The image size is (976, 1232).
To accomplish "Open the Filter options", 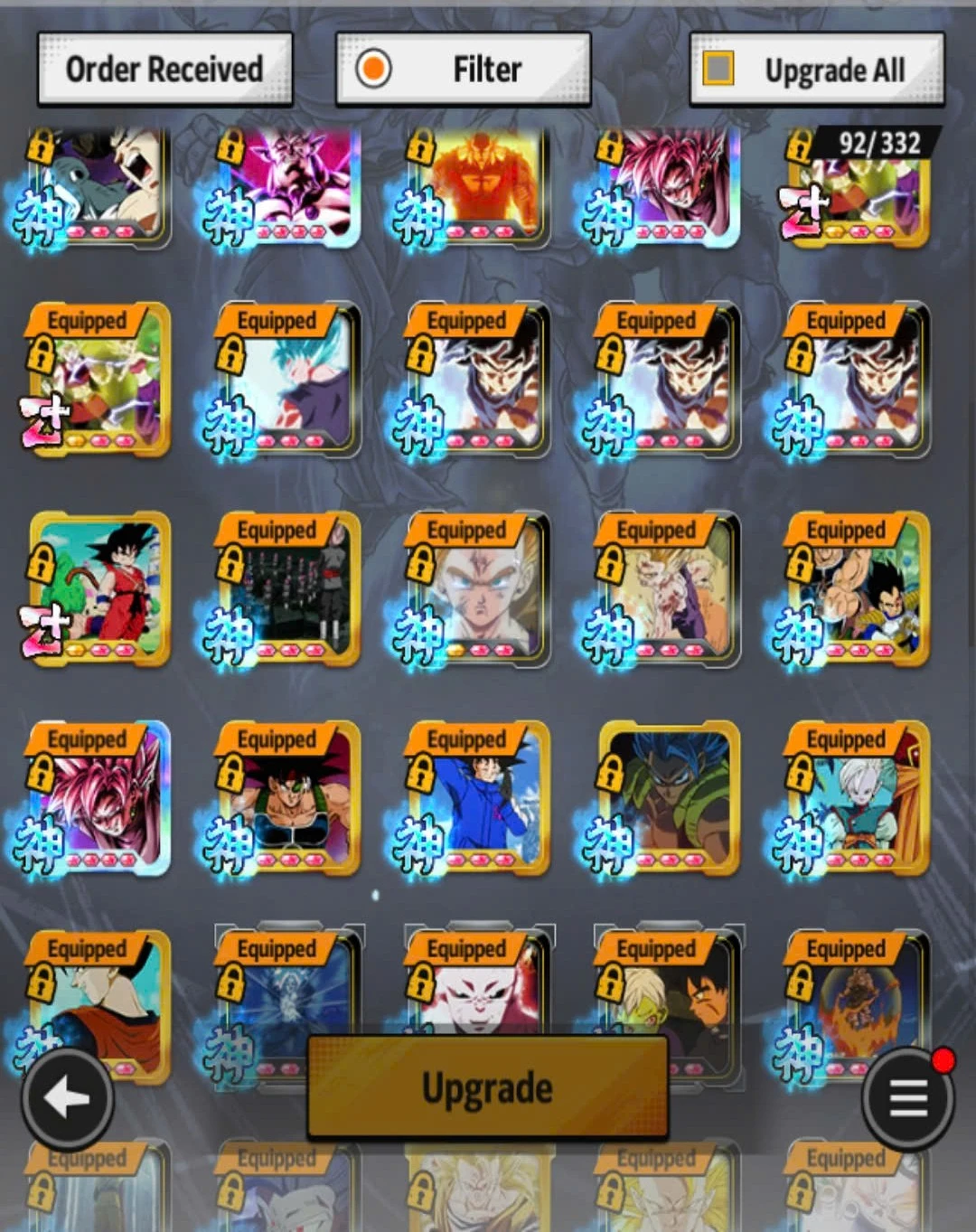I will pos(463,70).
